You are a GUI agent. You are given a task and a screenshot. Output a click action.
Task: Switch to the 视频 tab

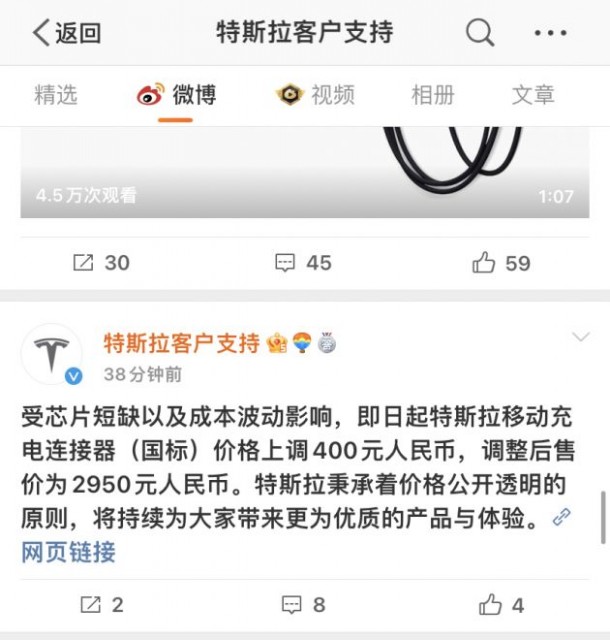click(x=316, y=95)
